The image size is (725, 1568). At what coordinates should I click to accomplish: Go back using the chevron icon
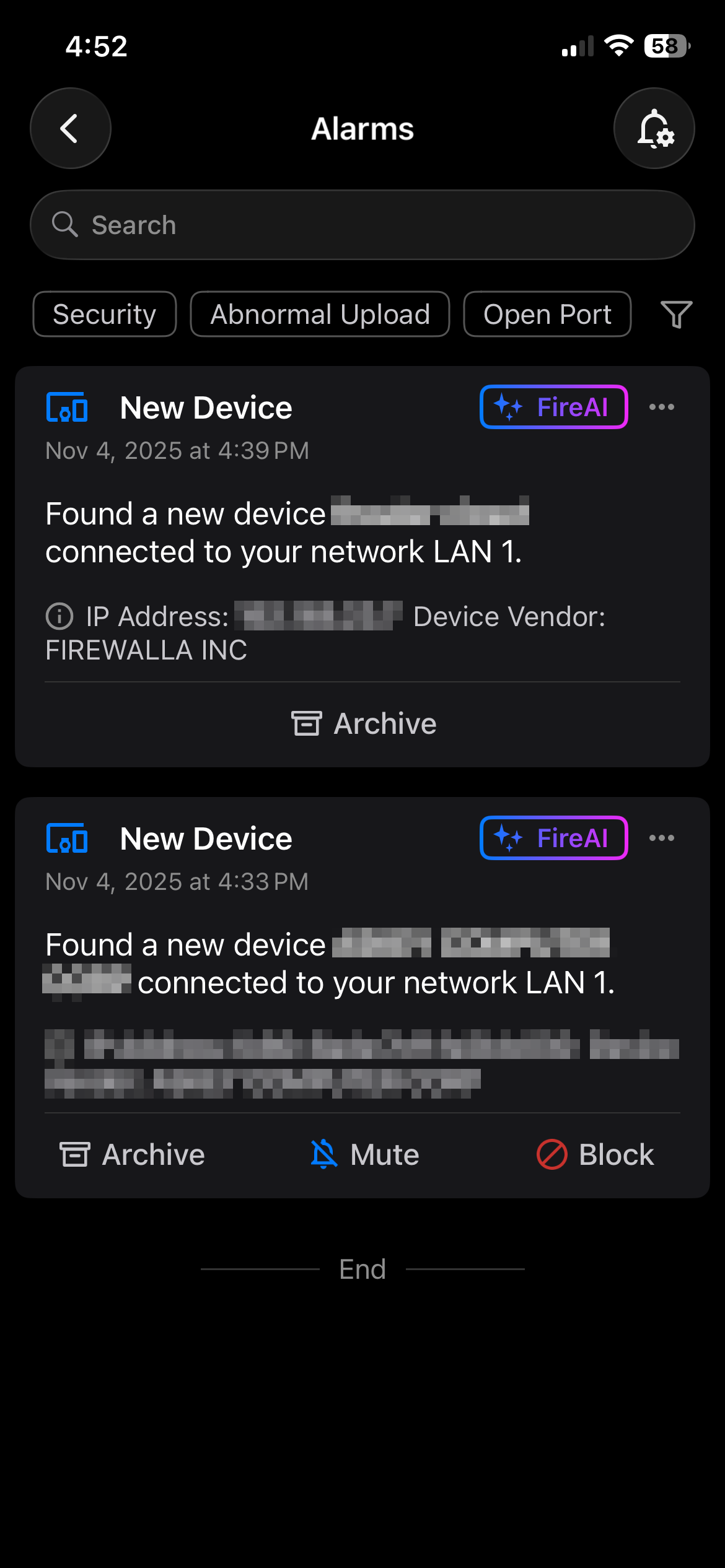point(70,128)
